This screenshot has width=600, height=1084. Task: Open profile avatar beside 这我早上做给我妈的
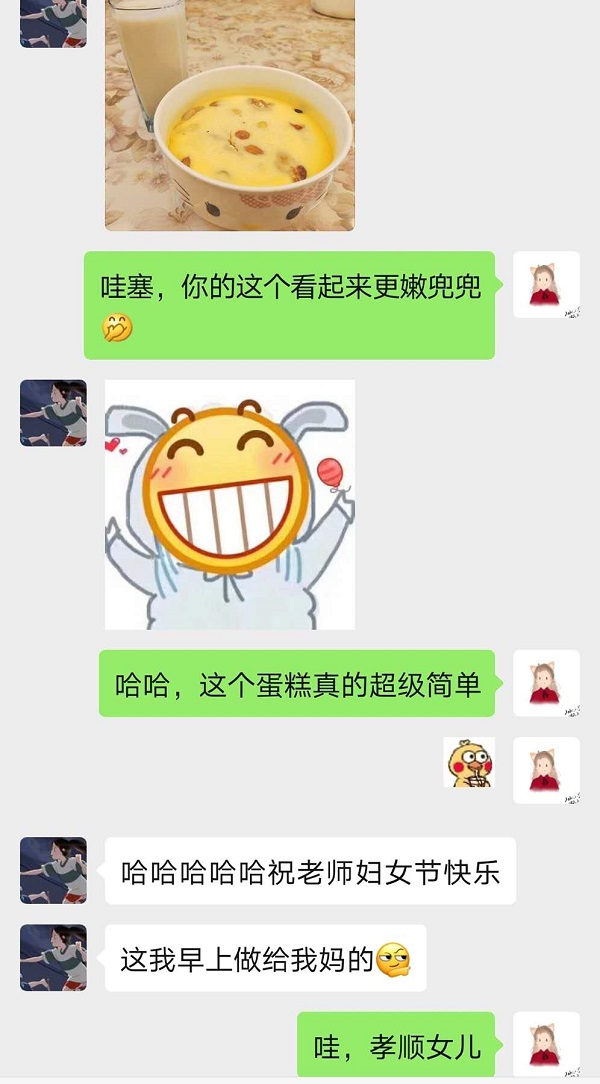53,957
